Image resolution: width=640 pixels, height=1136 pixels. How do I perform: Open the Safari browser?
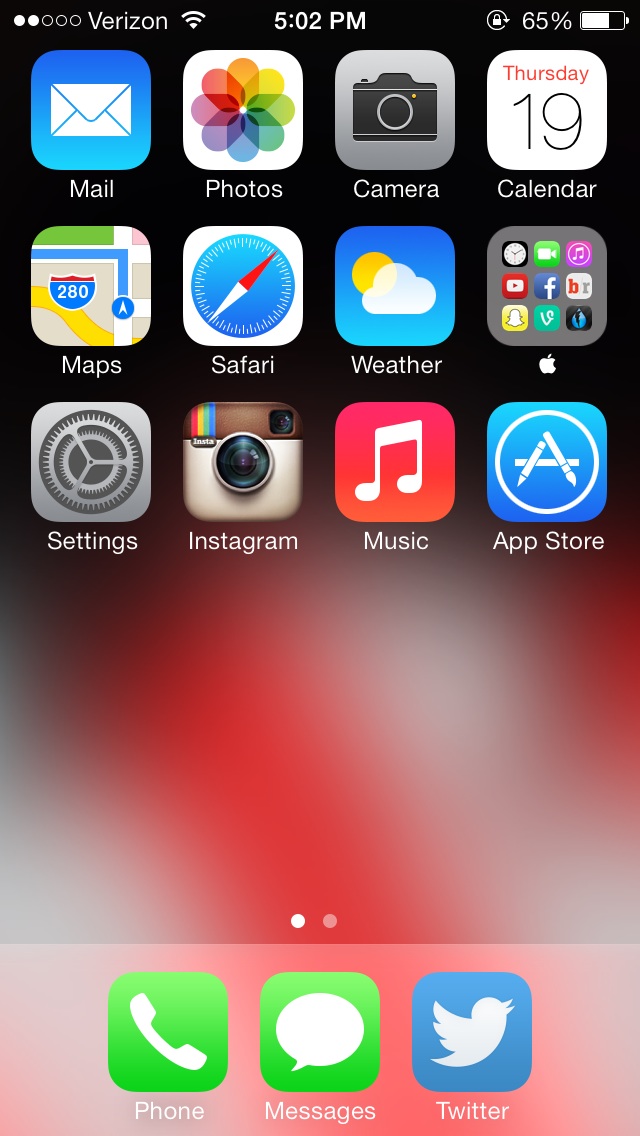coord(243,286)
